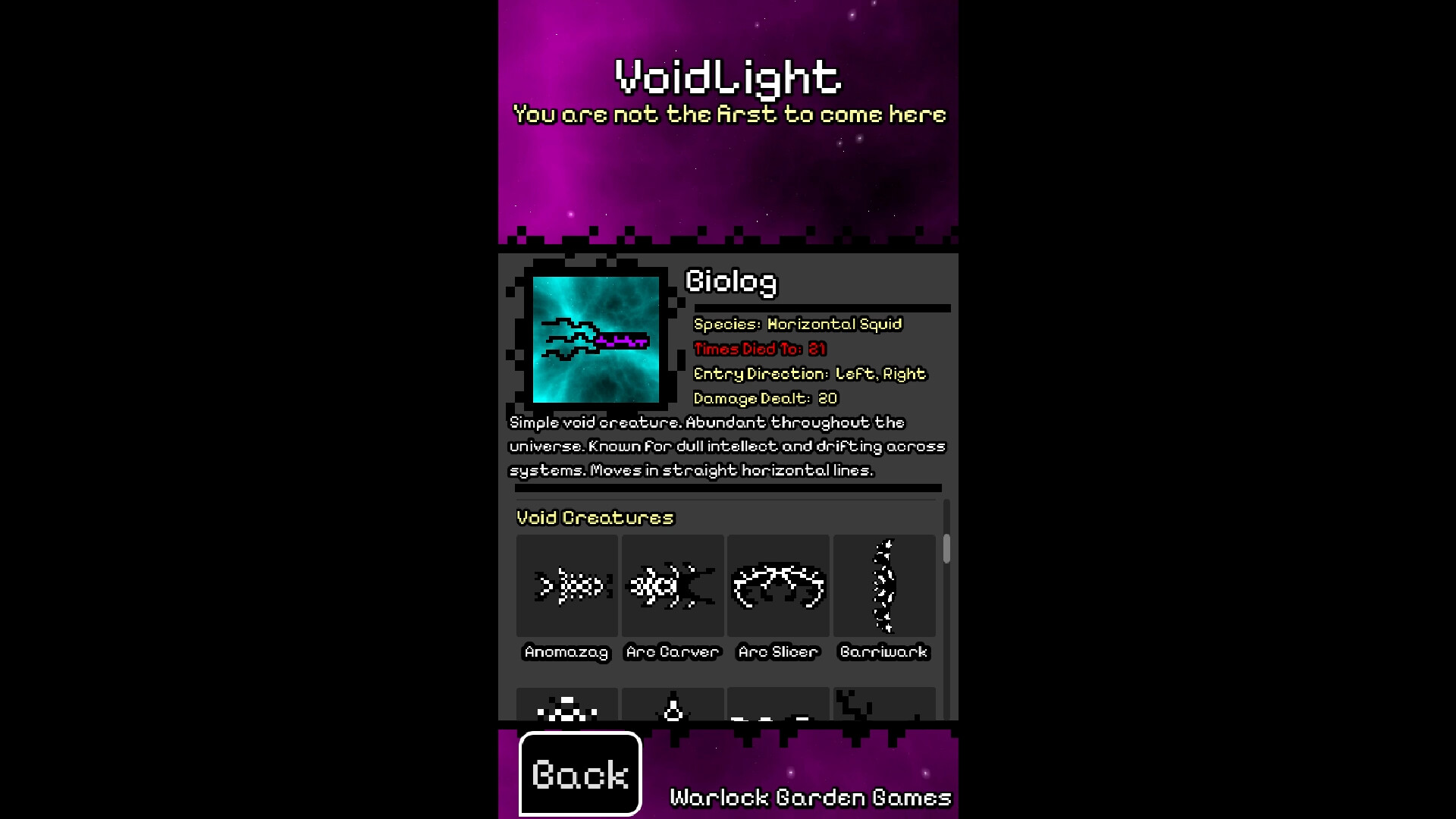
Task: Open the Arc Carver creature entry
Action: pos(672,586)
